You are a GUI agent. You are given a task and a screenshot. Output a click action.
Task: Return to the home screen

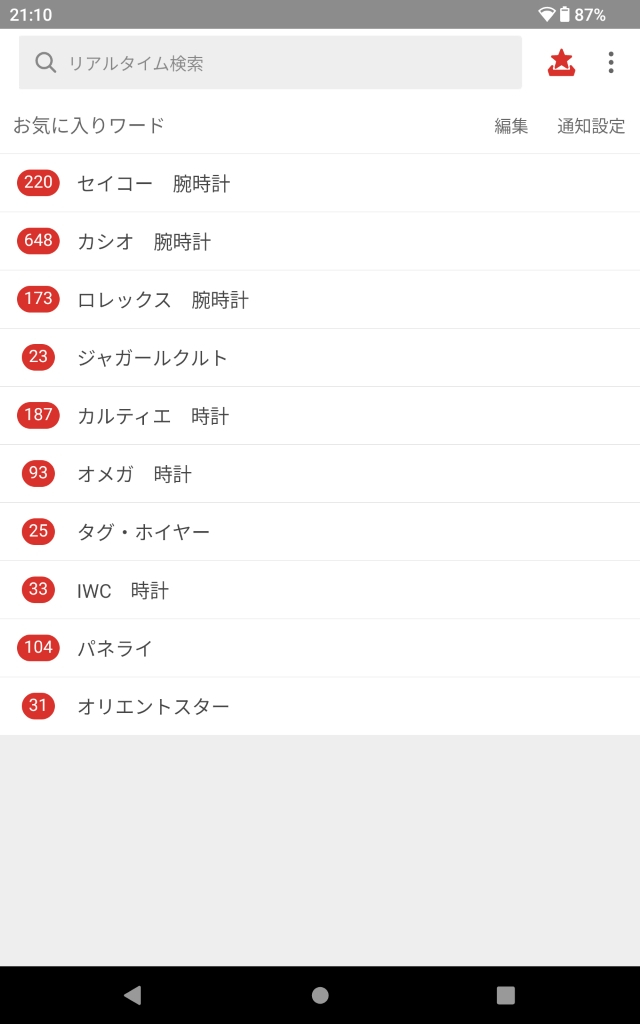(320, 995)
